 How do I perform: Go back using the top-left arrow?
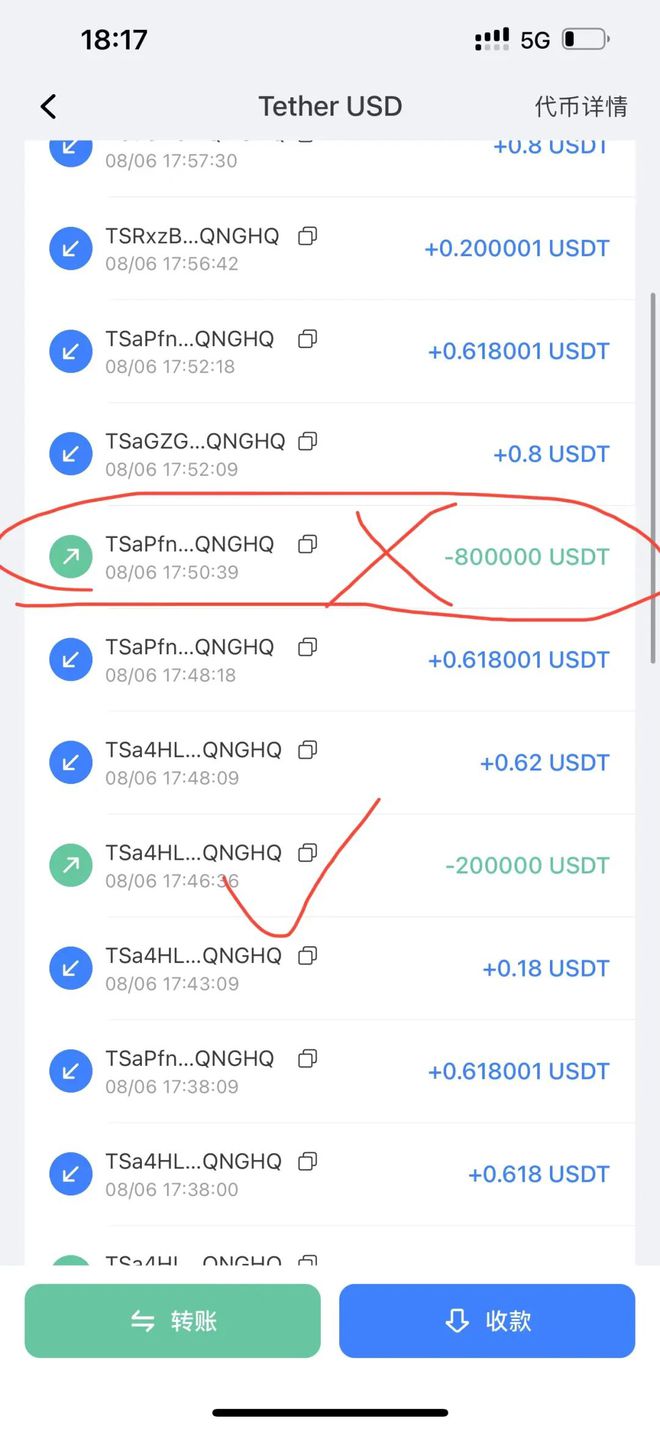click(x=48, y=107)
